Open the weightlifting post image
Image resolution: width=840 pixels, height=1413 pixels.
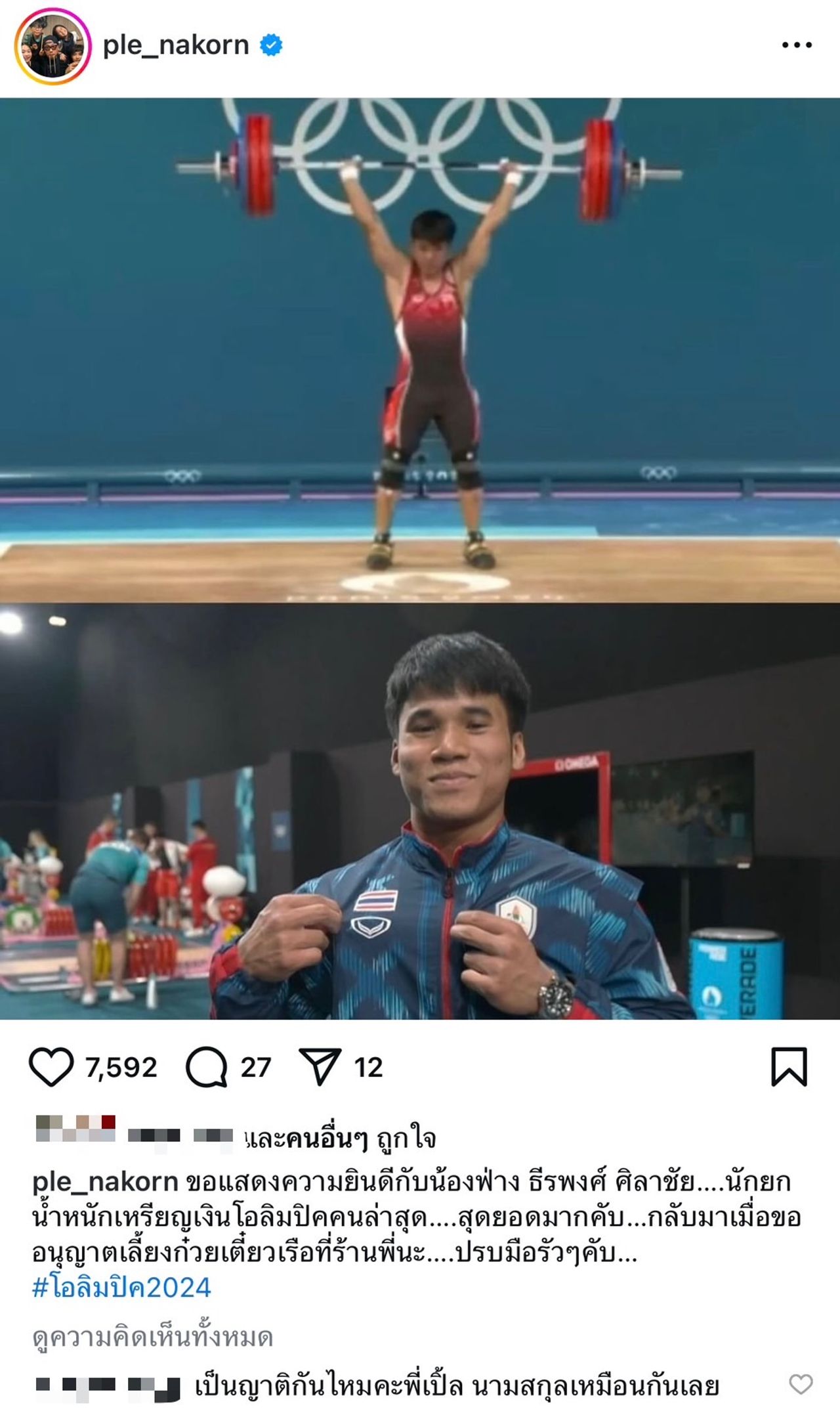tap(420, 558)
